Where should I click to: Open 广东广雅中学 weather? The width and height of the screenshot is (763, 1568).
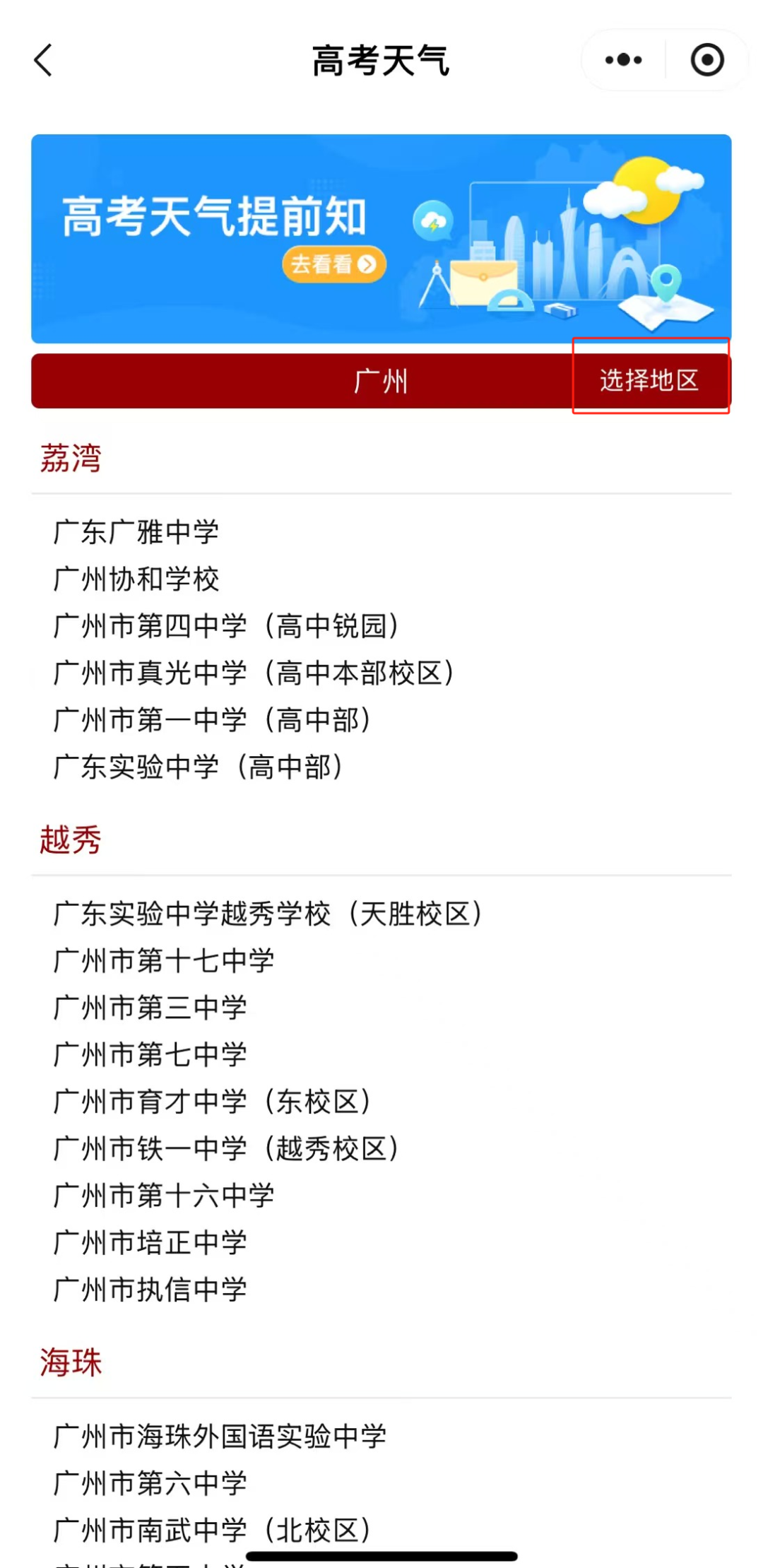(x=136, y=532)
